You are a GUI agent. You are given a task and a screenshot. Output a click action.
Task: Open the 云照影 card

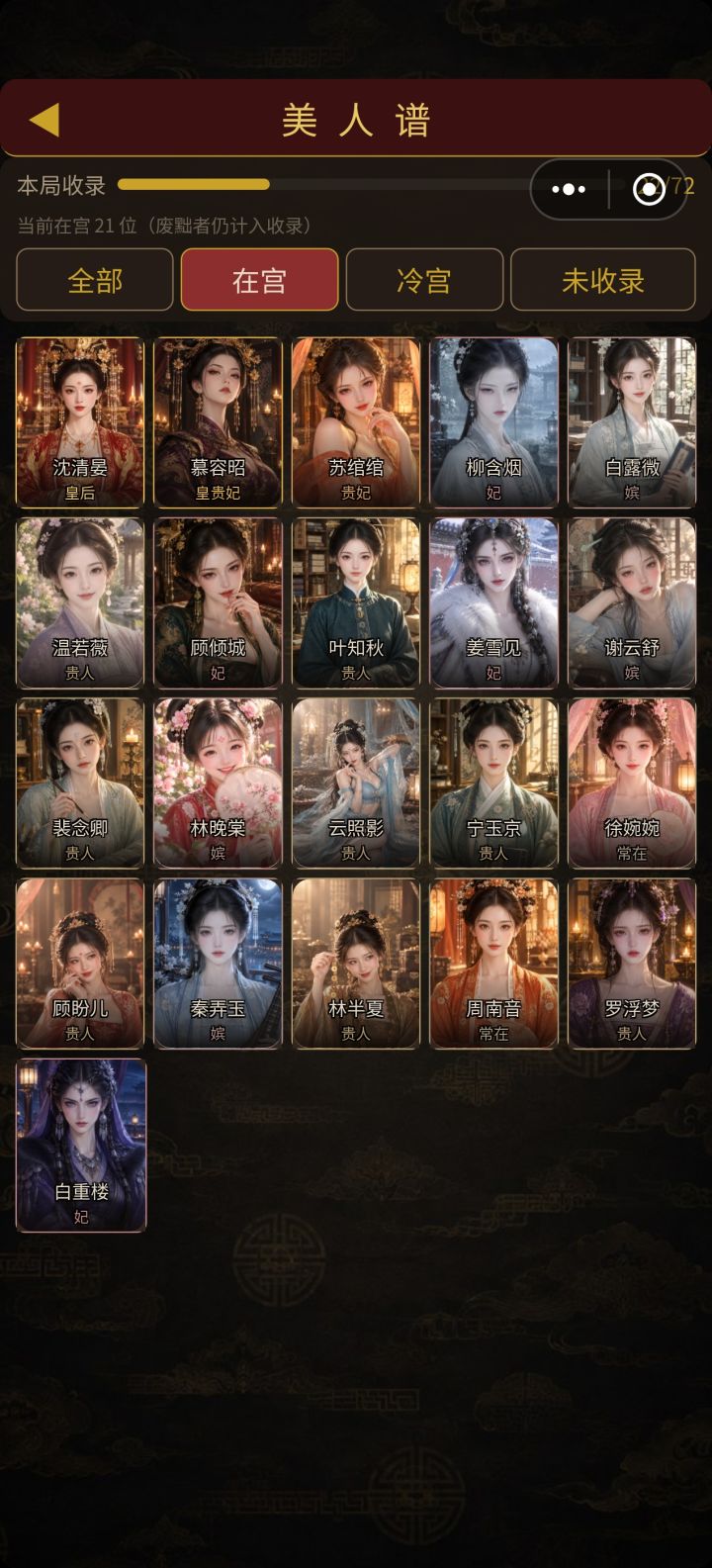356,783
